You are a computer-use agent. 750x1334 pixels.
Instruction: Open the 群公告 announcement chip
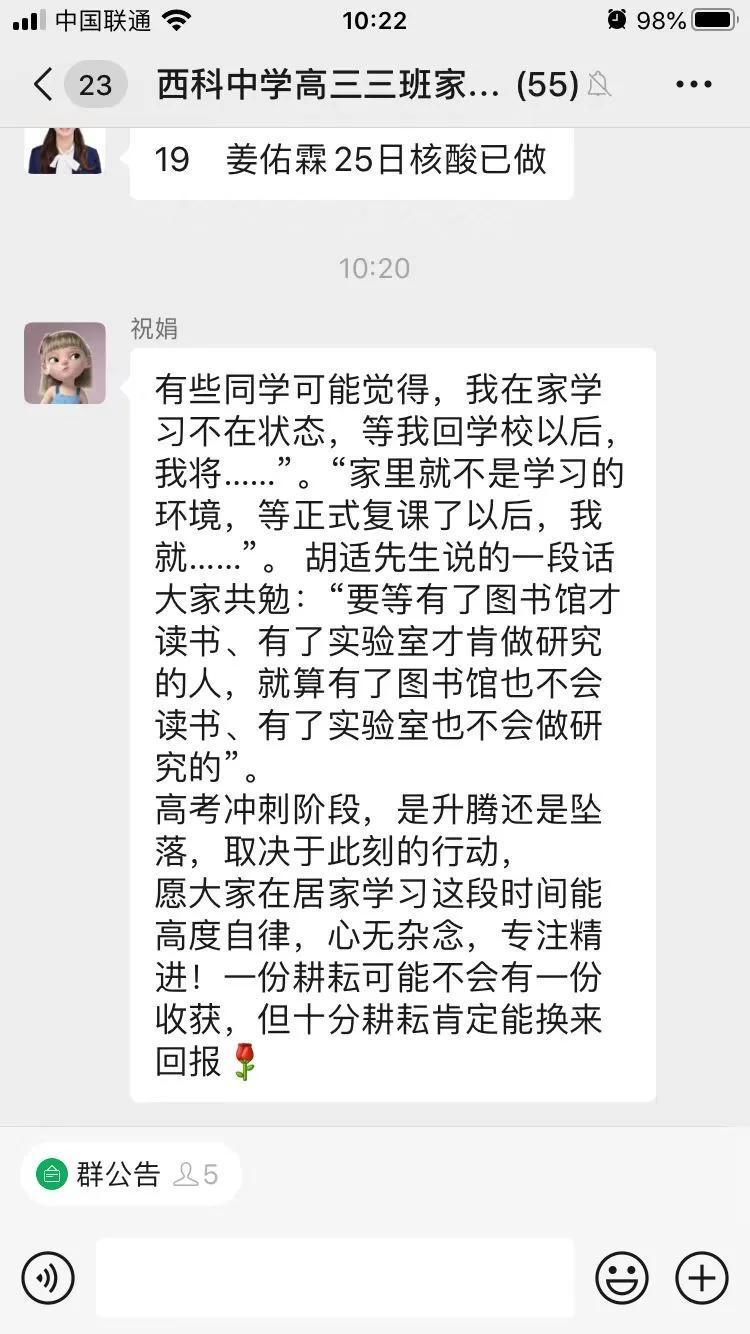(x=130, y=1174)
